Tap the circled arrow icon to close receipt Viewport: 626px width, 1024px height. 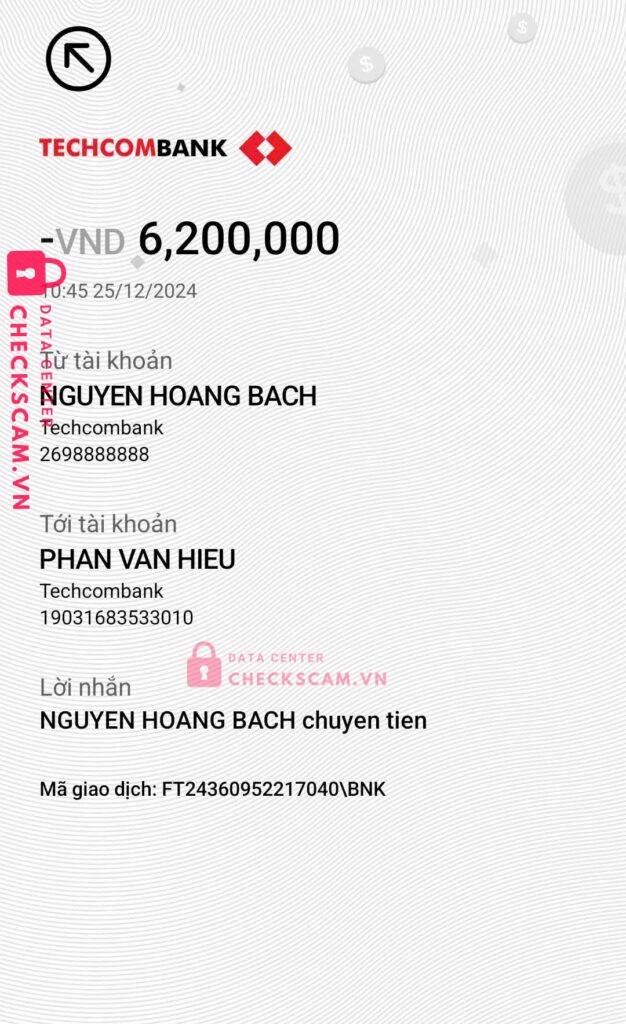click(78, 59)
